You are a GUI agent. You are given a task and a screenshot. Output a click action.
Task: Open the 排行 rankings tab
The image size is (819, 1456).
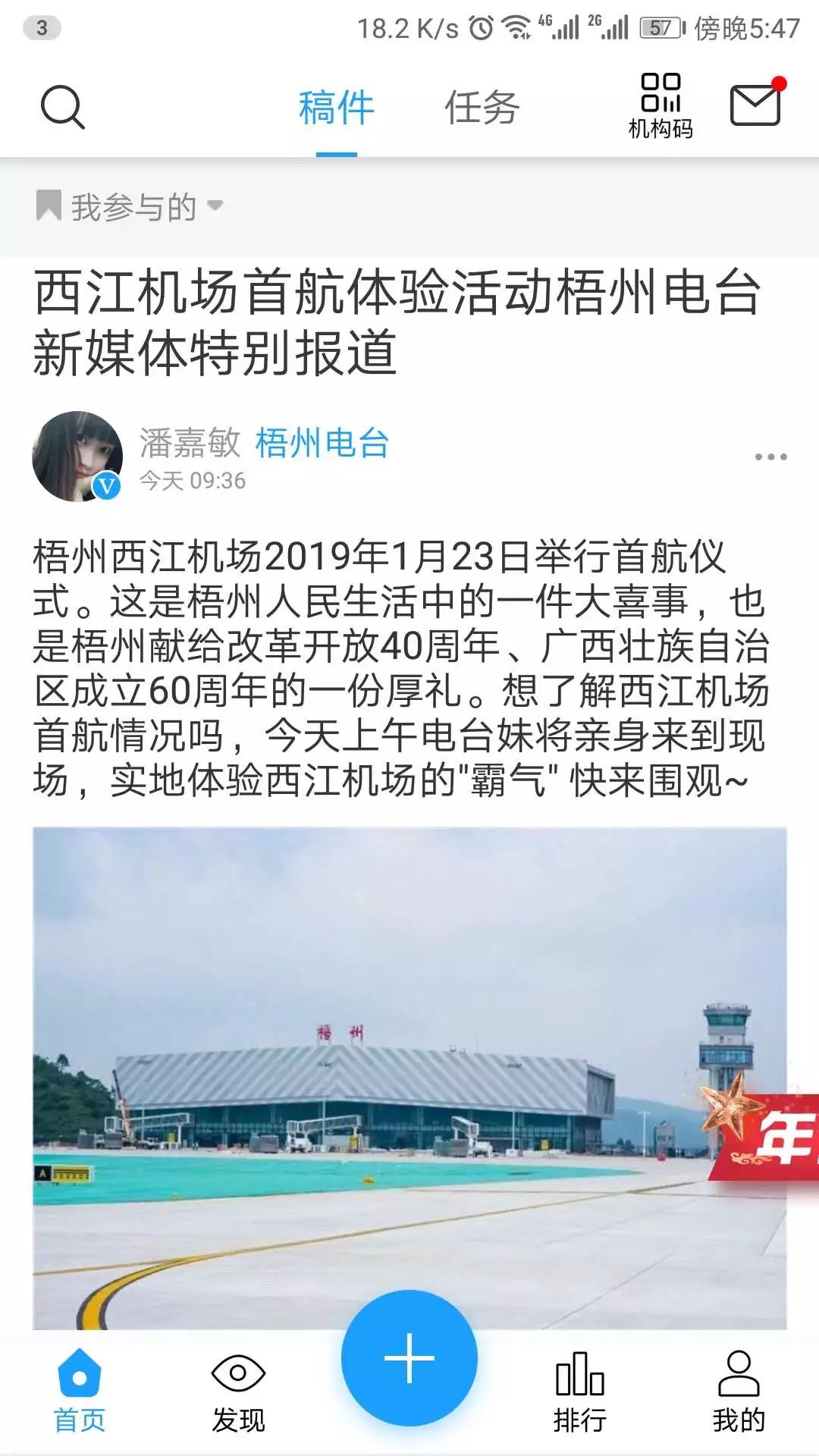click(x=580, y=1392)
